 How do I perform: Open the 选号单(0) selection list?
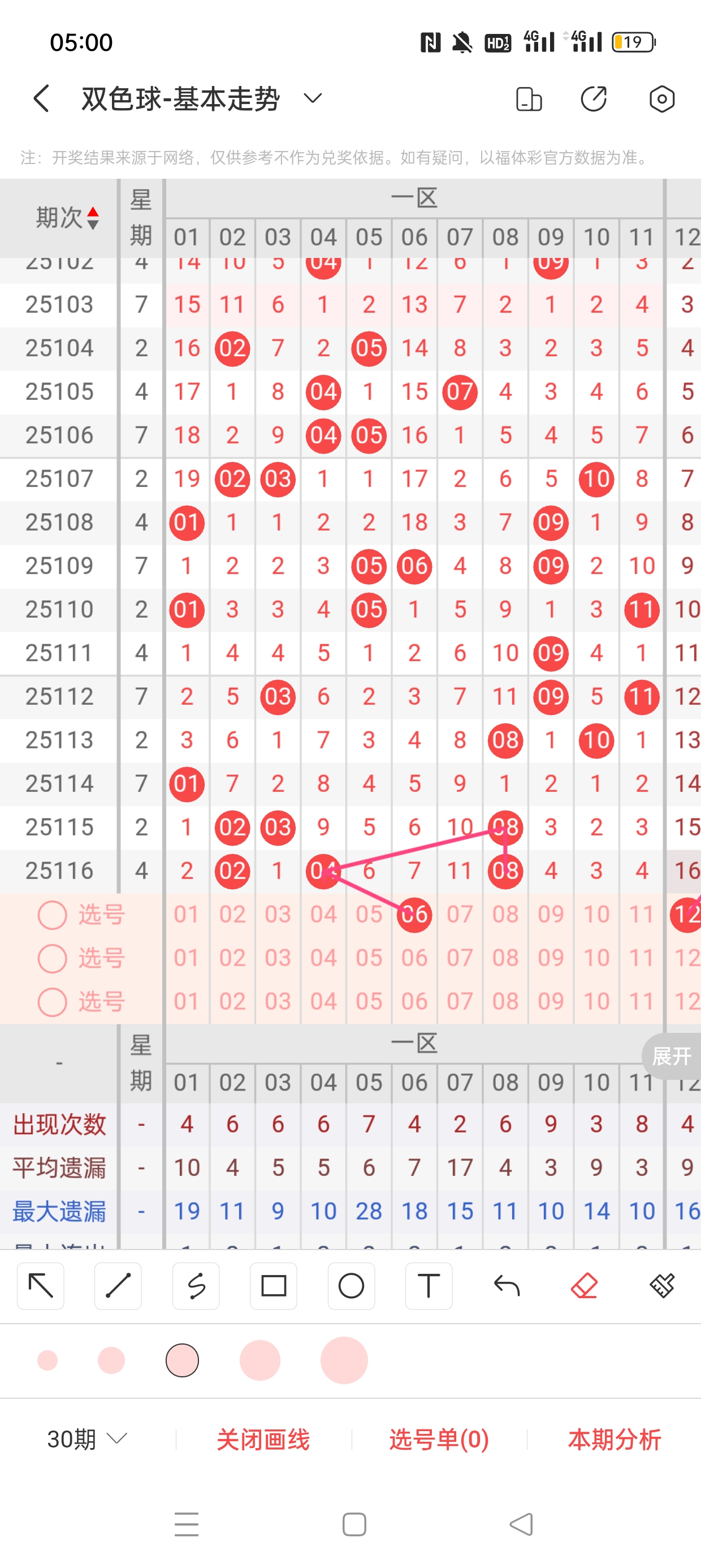coord(439,1439)
